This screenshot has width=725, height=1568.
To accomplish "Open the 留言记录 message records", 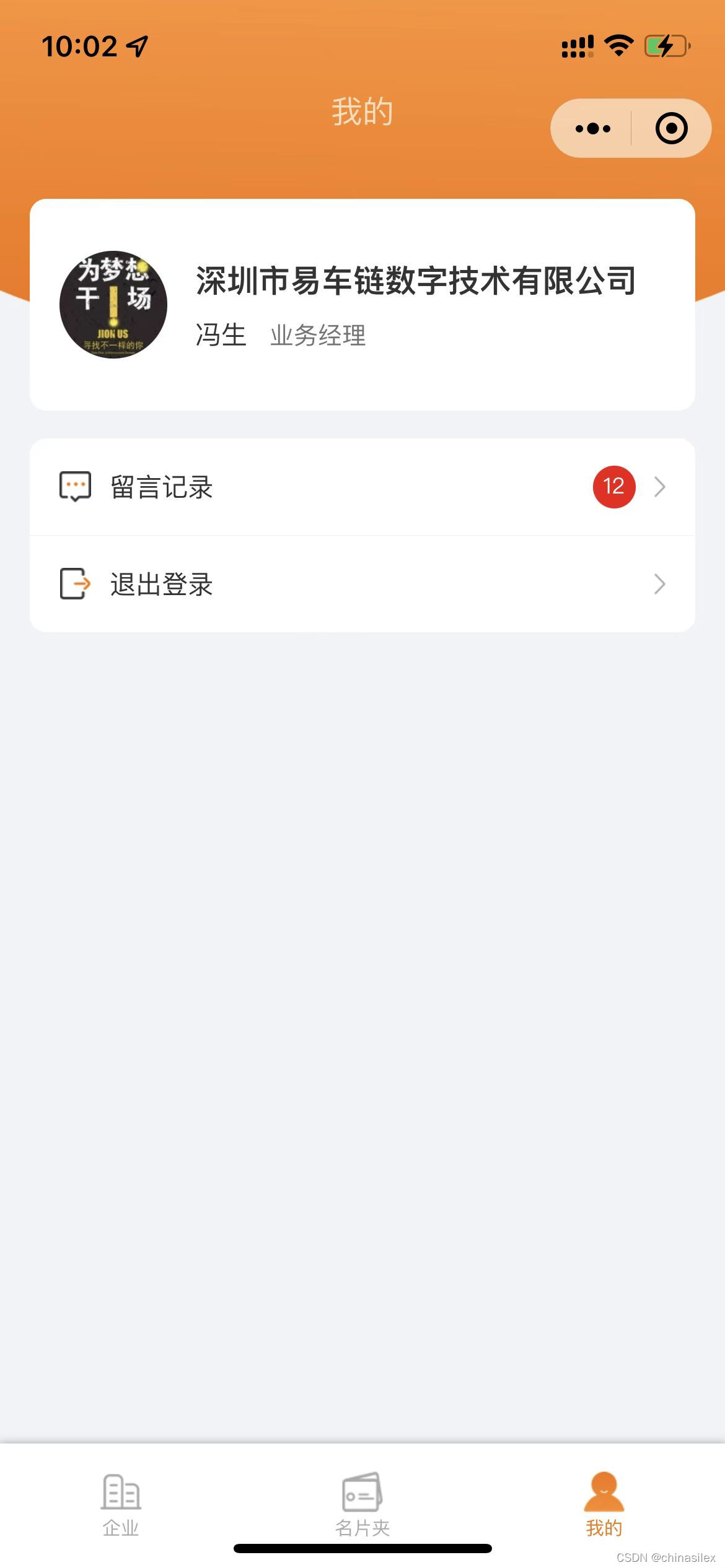I will [362, 487].
